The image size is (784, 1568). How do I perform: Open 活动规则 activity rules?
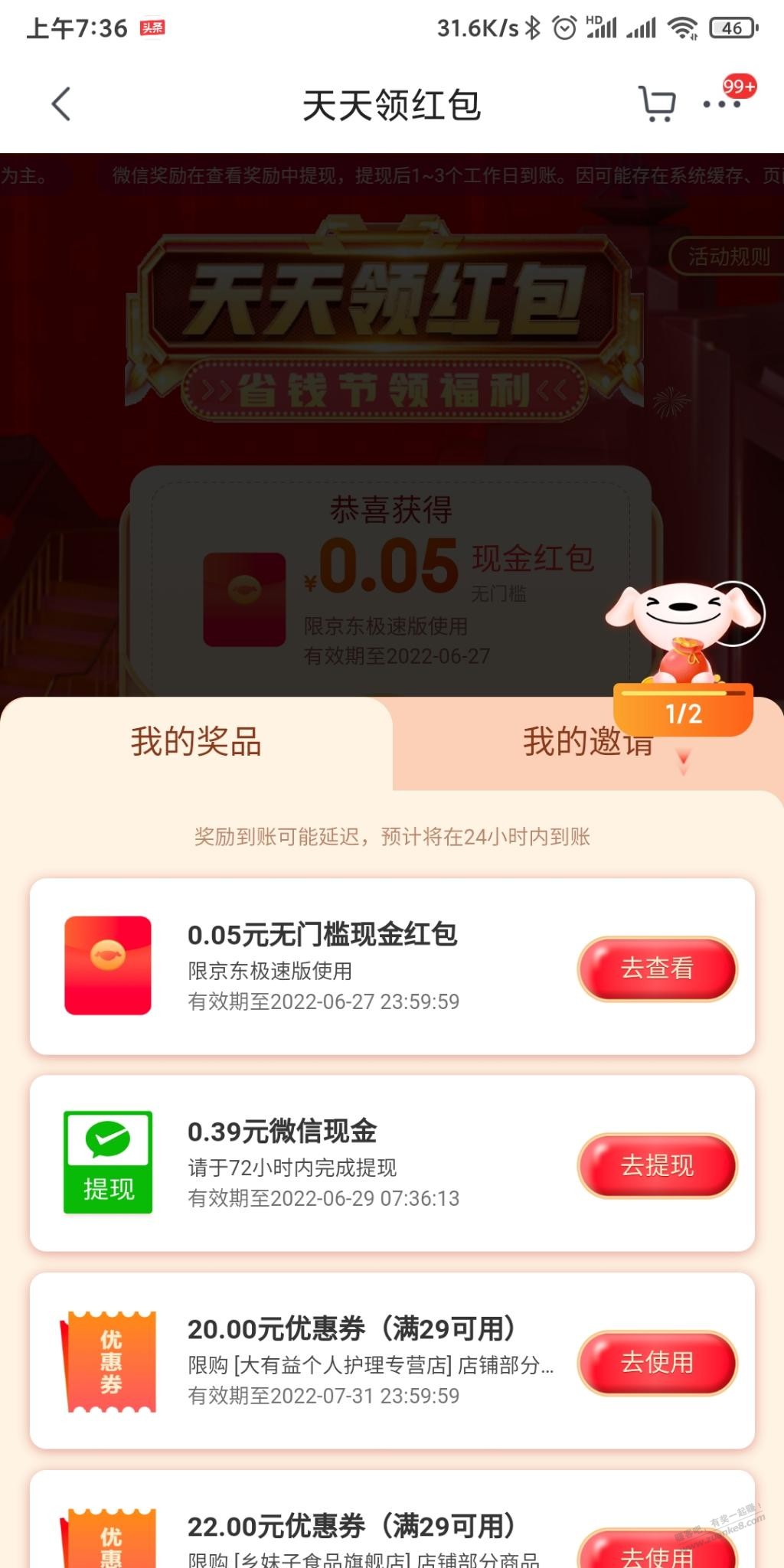(727, 256)
